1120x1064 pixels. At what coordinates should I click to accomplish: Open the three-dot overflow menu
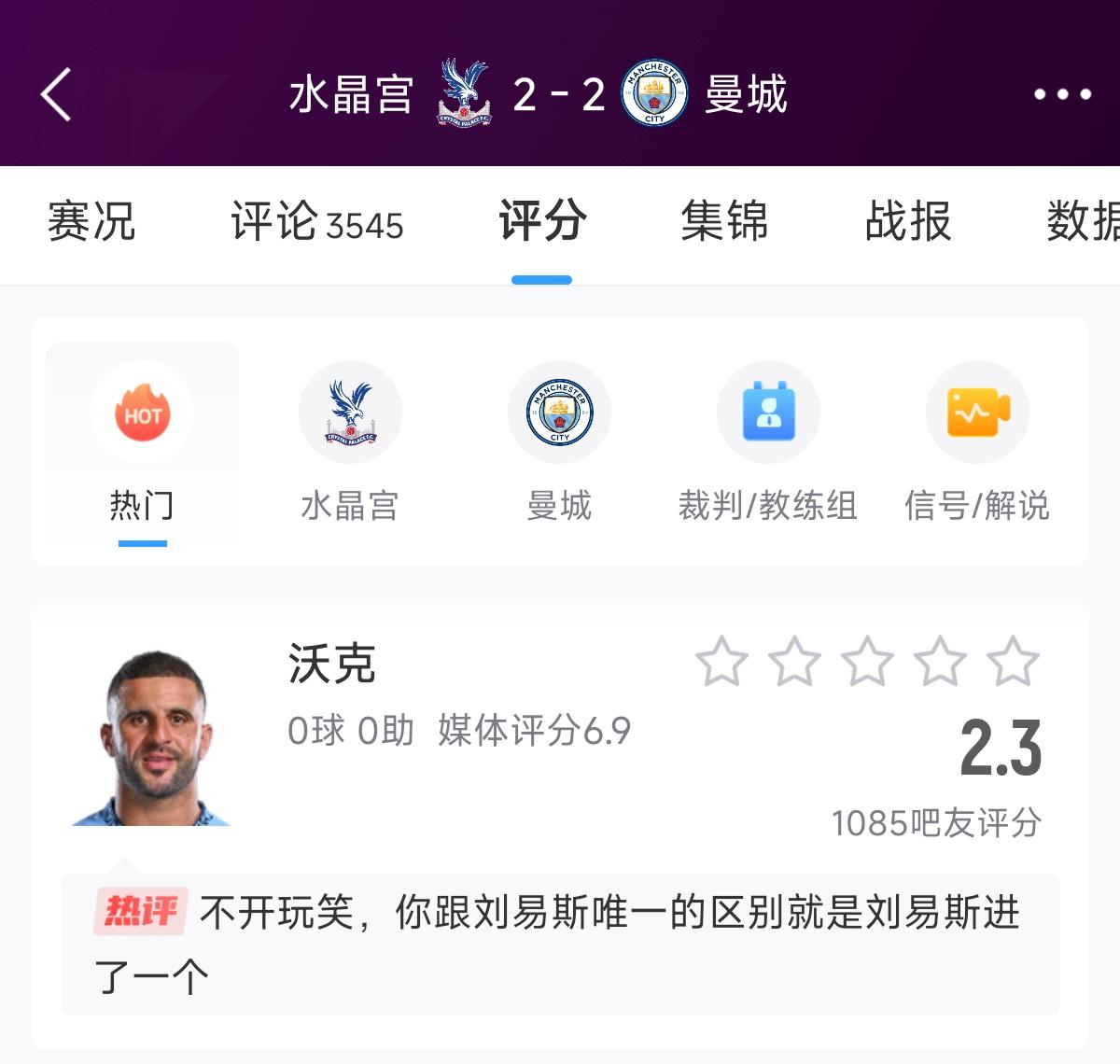coord(1062,94)
